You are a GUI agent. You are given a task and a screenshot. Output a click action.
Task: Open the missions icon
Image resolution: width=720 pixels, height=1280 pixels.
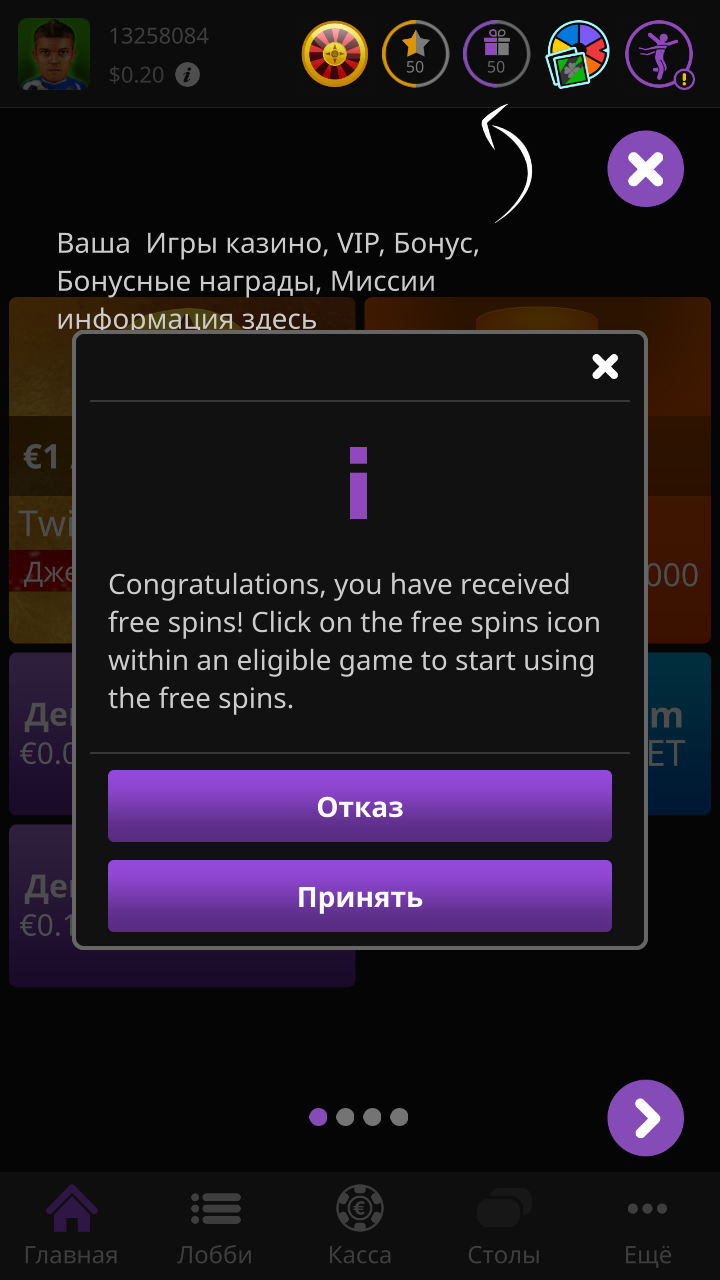[x=659, y=54]
